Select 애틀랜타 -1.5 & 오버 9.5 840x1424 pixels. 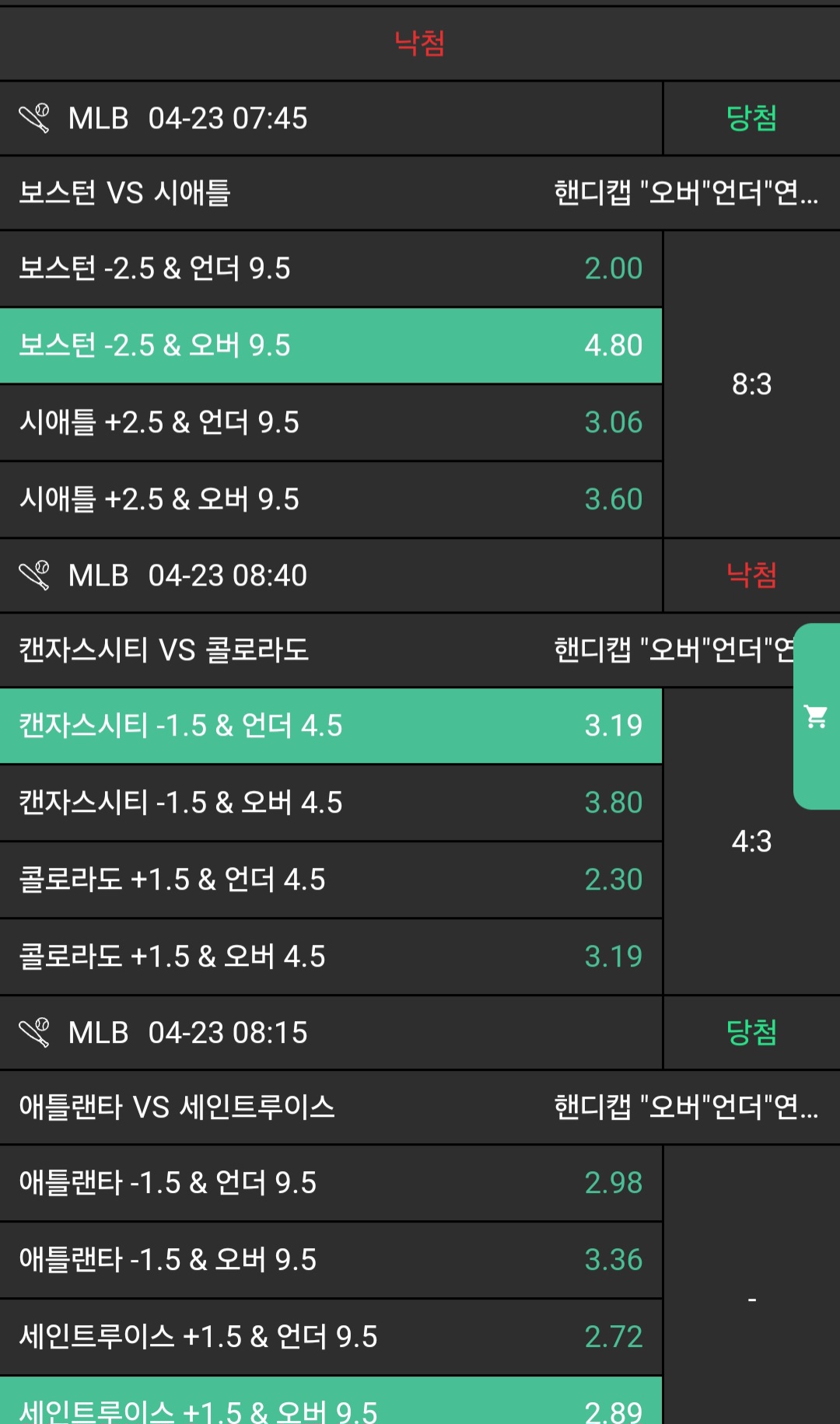[x=331, y=1260]
